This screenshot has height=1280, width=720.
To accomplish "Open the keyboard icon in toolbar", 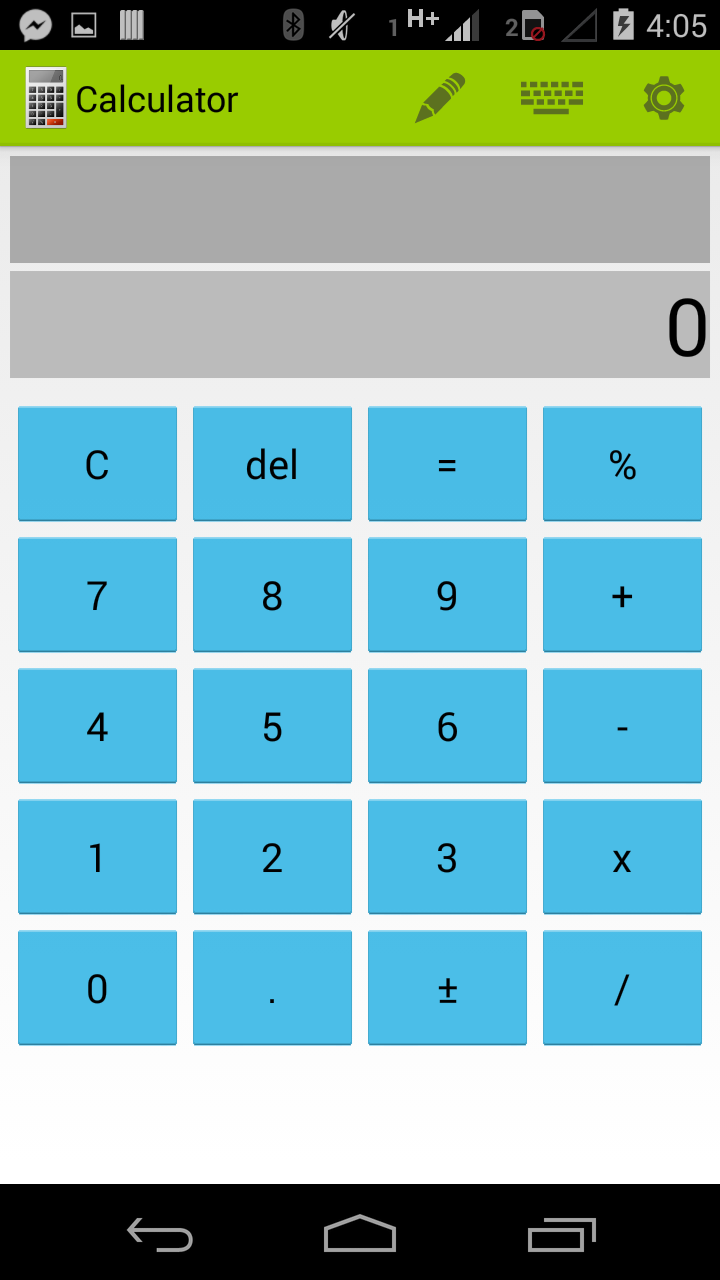I will [x=552, y=98].
